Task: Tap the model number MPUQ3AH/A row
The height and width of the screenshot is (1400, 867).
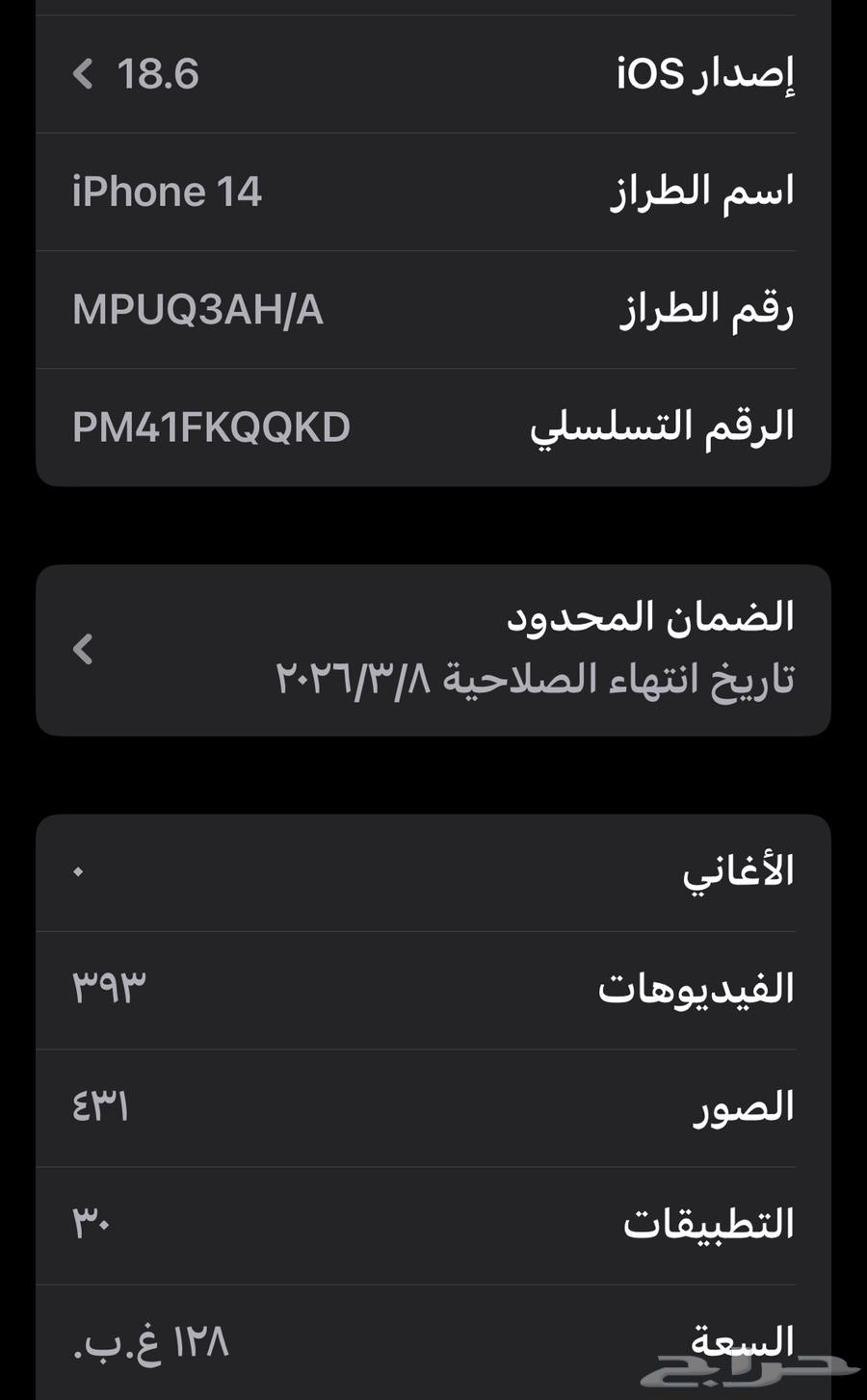Action: point(433,309)
